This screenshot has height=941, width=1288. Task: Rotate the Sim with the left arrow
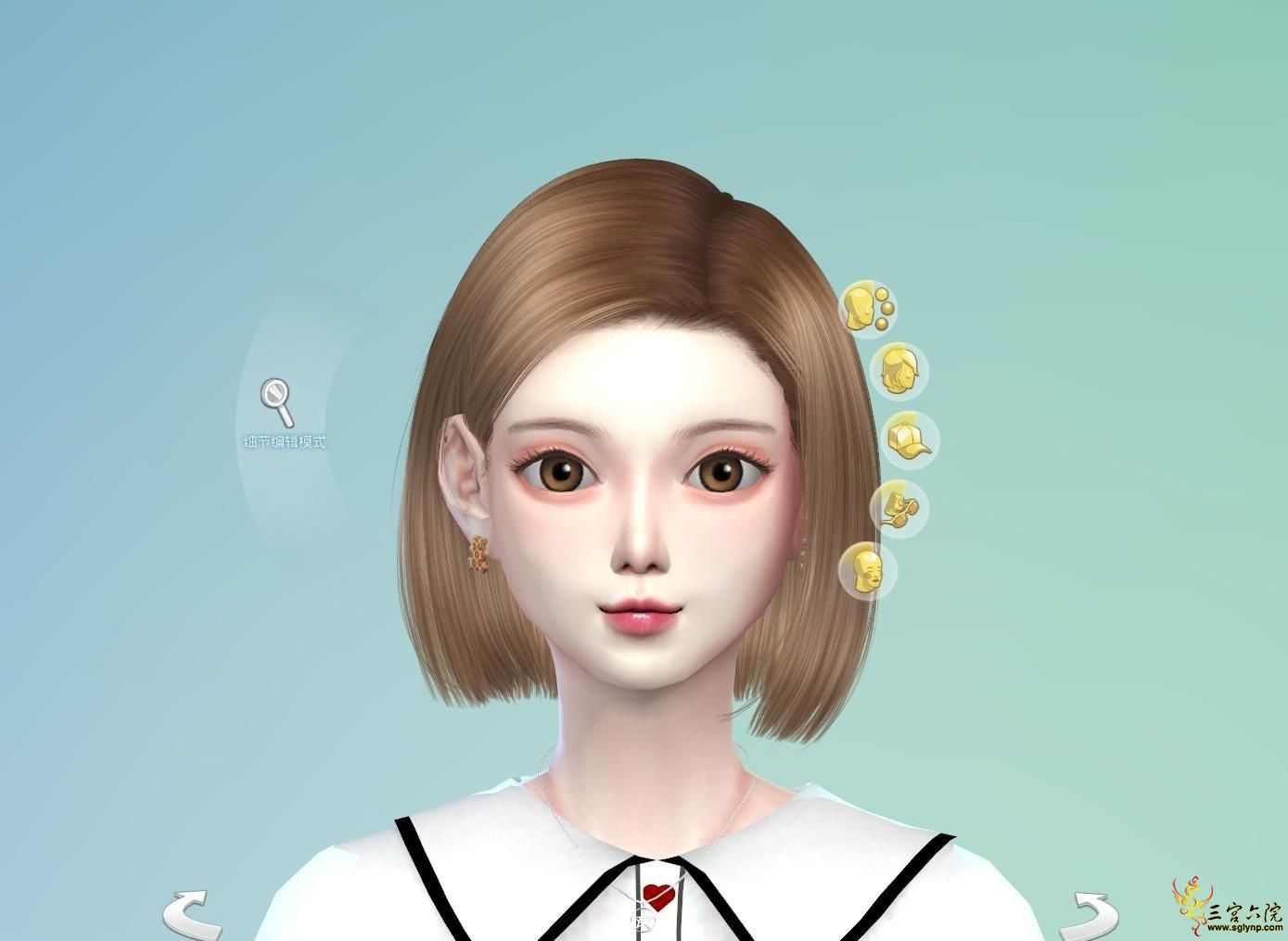point(192,914)
